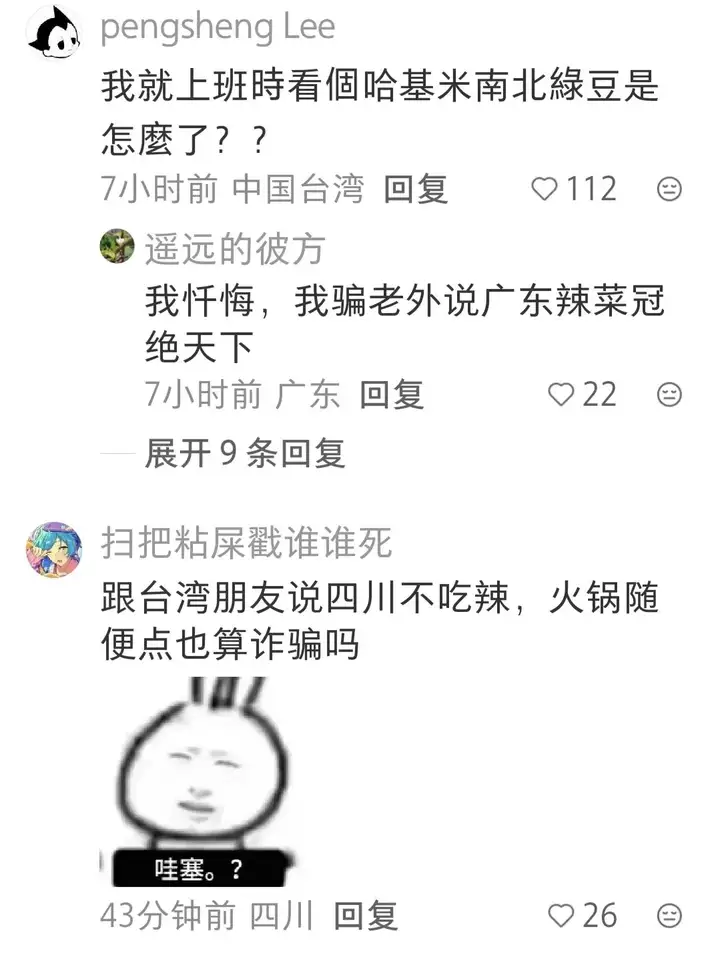Open 扫把粘屎戳谁谁死's profile avatar
The height and width of the screenshot is (953, 720).
click(53, 548)
